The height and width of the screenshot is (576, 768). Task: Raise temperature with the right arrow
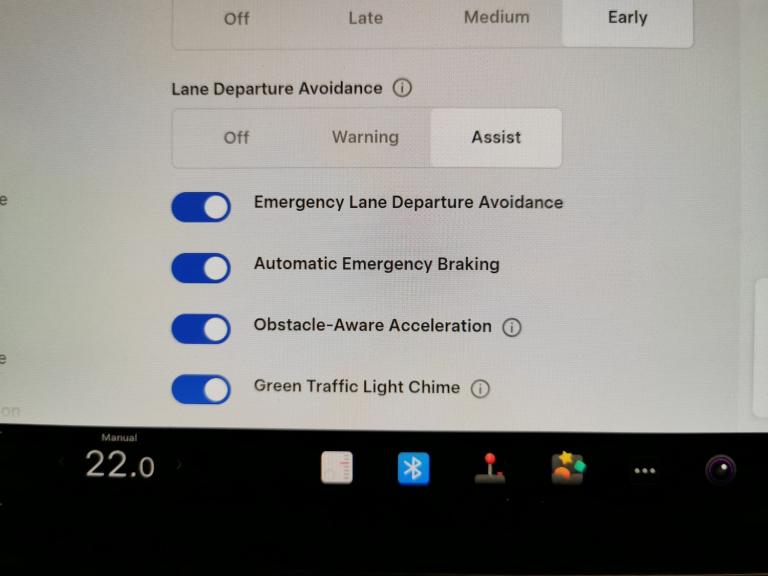pyautogui.click(x=179, y=465)
